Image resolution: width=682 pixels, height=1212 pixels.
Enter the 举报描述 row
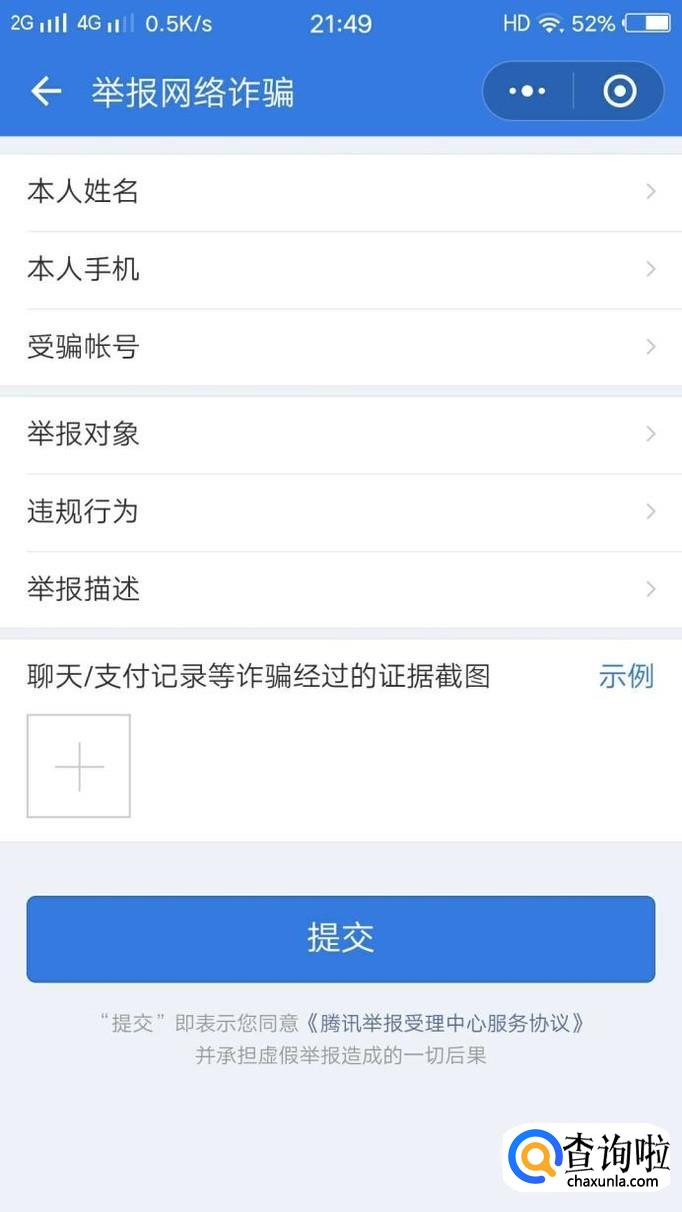340,589
